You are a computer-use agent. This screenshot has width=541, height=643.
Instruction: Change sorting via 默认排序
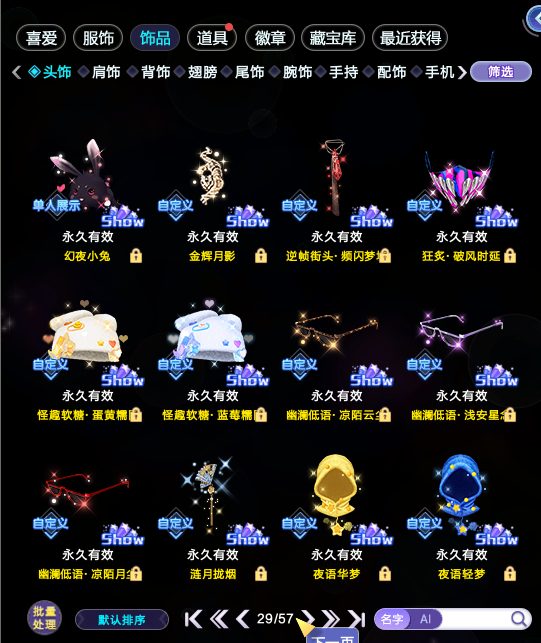[122, 620]
